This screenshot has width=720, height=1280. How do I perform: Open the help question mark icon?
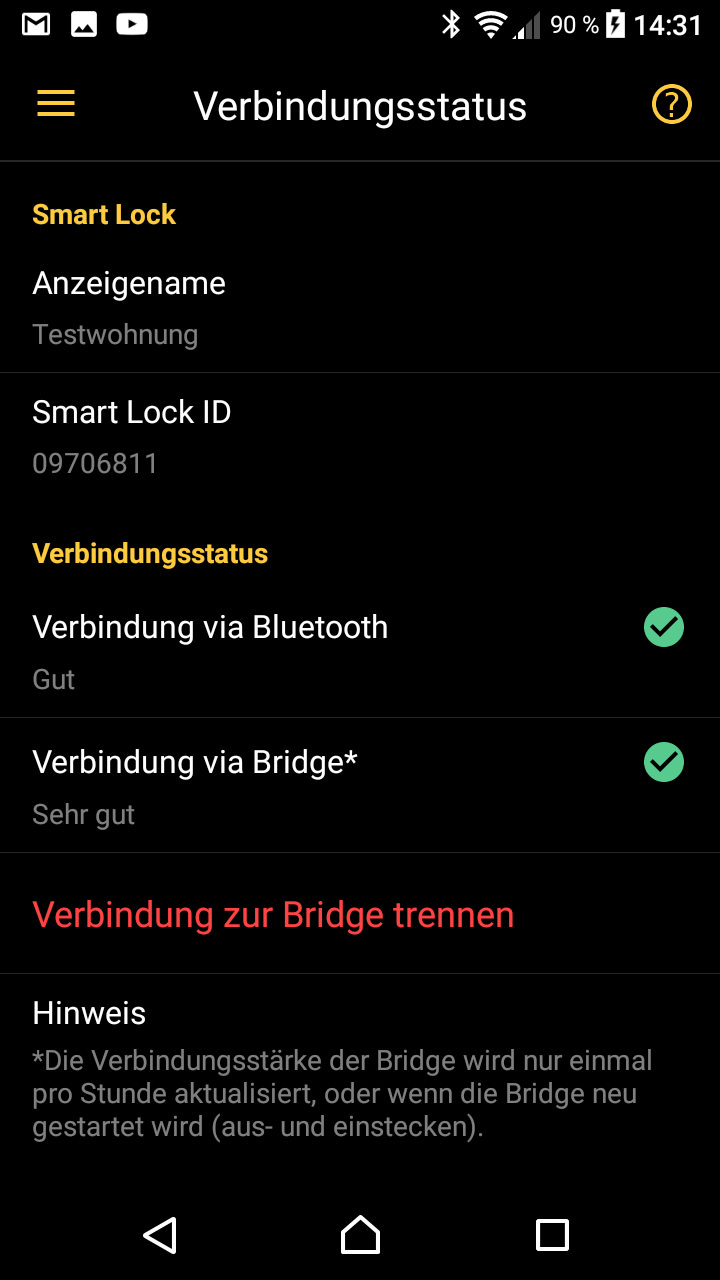point(671,104)
